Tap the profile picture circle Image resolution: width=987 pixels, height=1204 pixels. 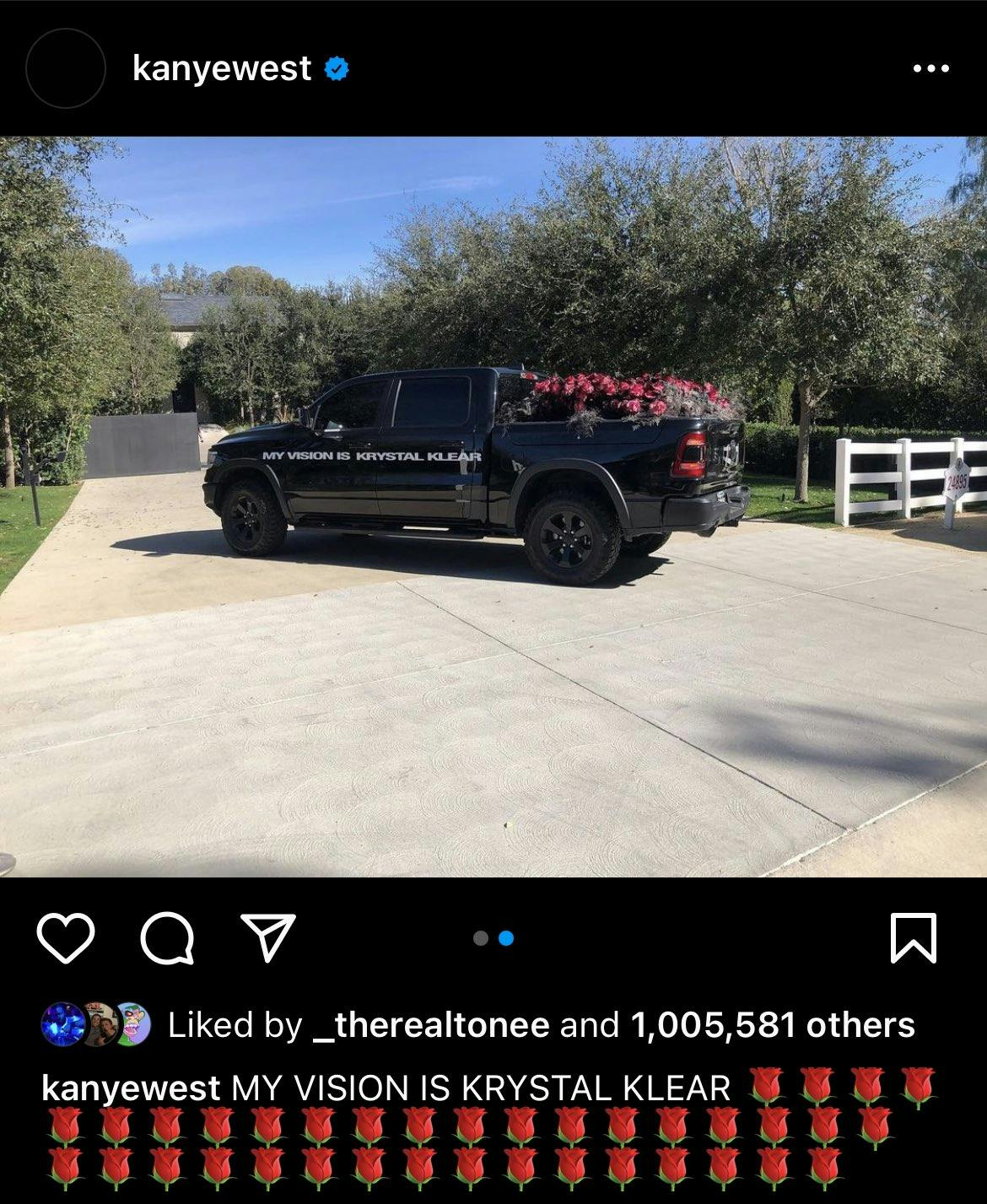66,68
